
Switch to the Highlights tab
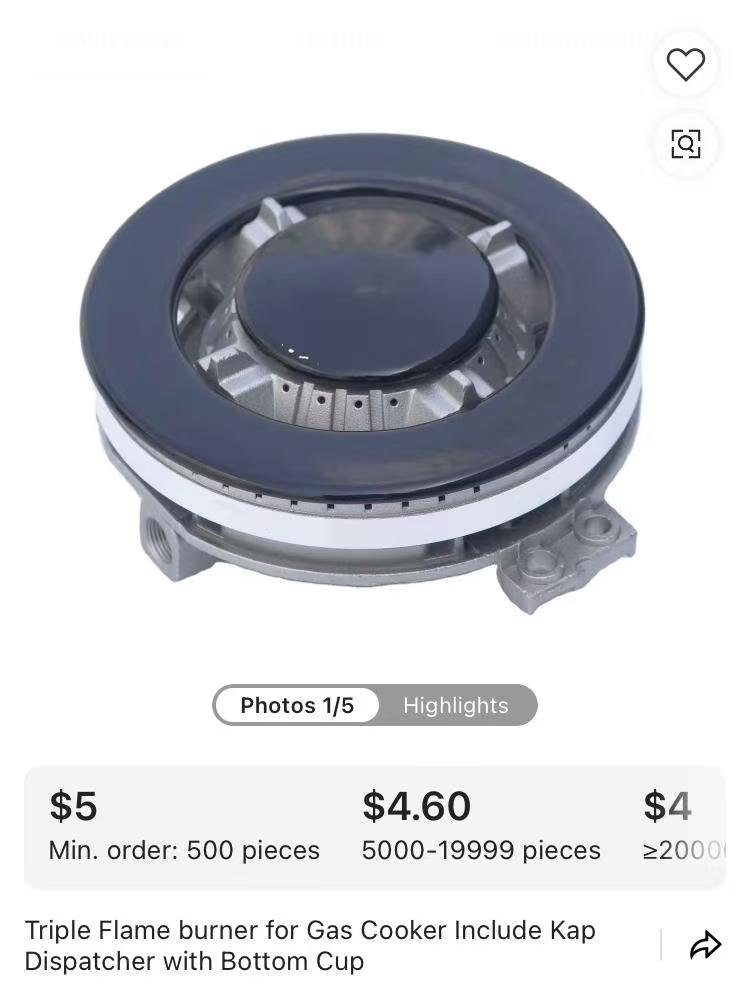456,705
